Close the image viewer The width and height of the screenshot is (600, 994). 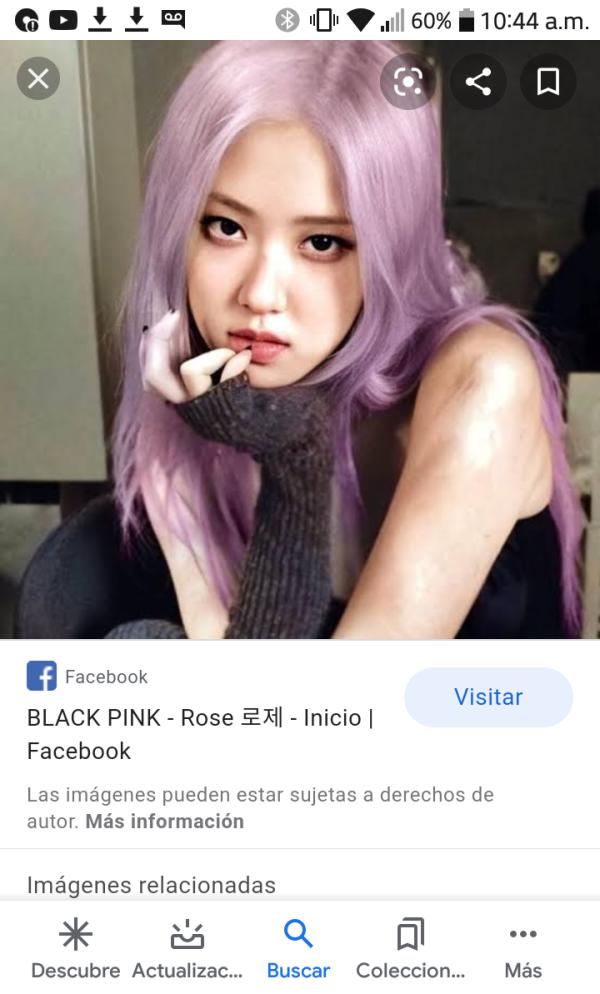(38, 79)
